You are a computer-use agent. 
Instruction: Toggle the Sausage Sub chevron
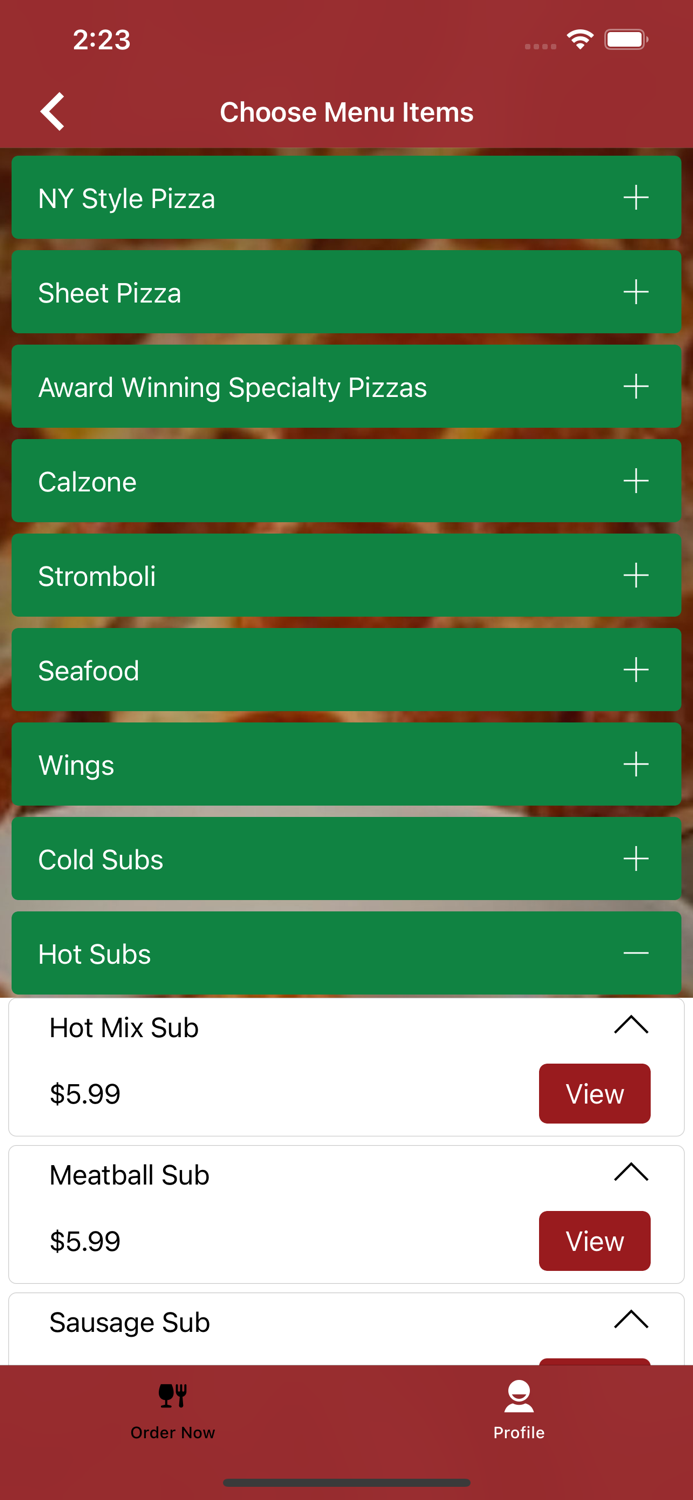click(630, 1320)
